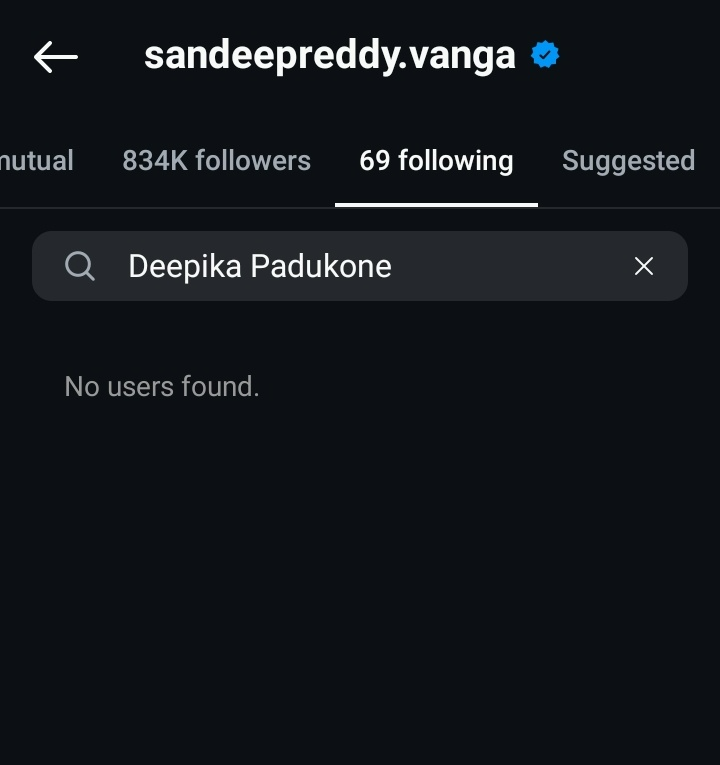Click inside the Deepika Padukone search field
This screenshot has height=765, width=720.
pyautogui.click(x=300, y=266)
